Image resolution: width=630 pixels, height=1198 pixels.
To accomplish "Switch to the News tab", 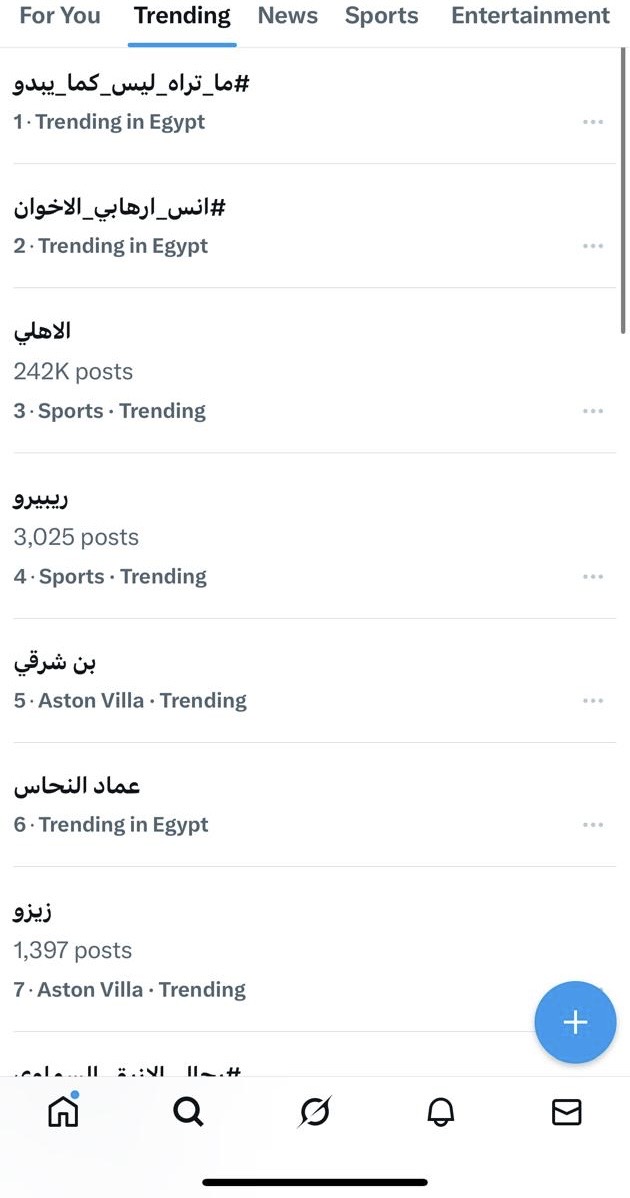I will pos(287,16).
